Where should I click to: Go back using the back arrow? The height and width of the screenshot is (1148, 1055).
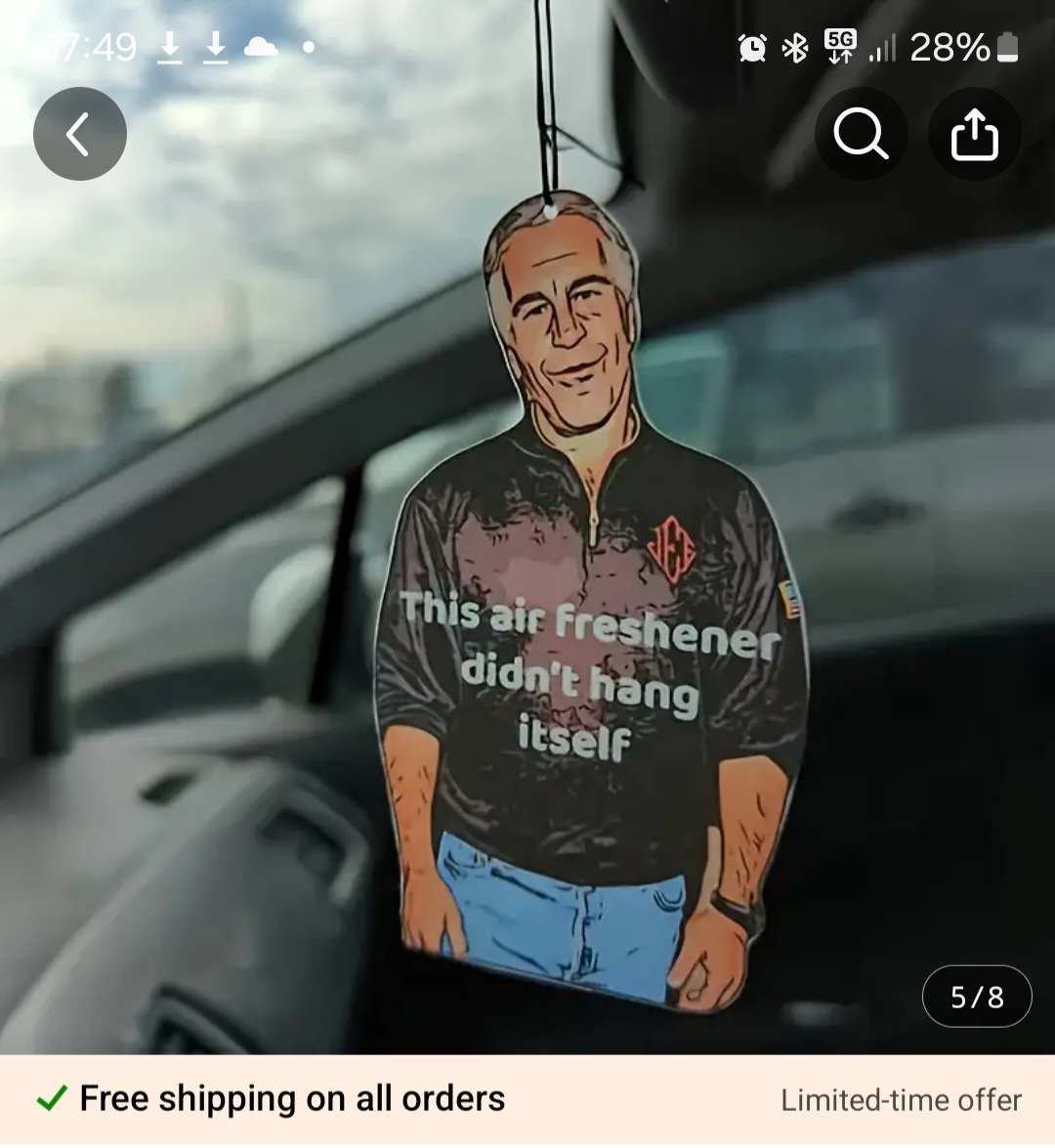pos(80,134)
